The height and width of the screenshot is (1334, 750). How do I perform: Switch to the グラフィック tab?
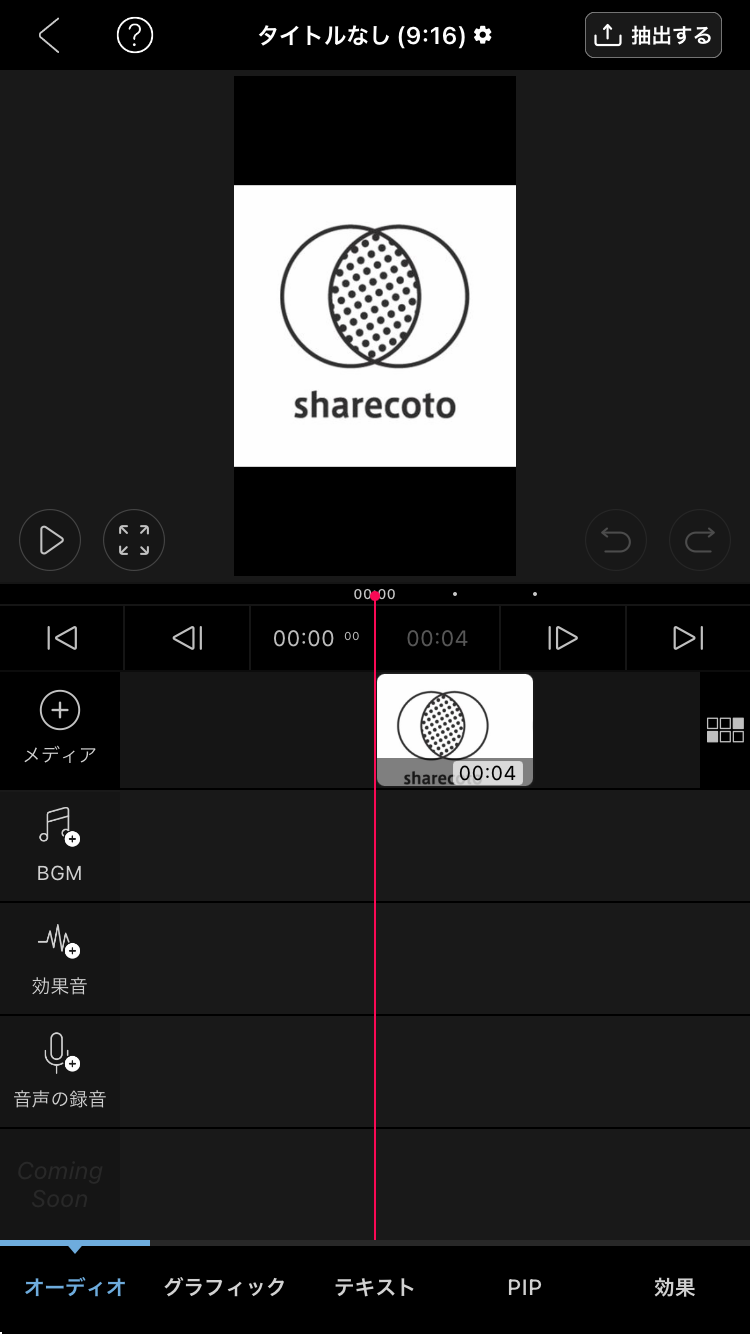coord(224,1287)
